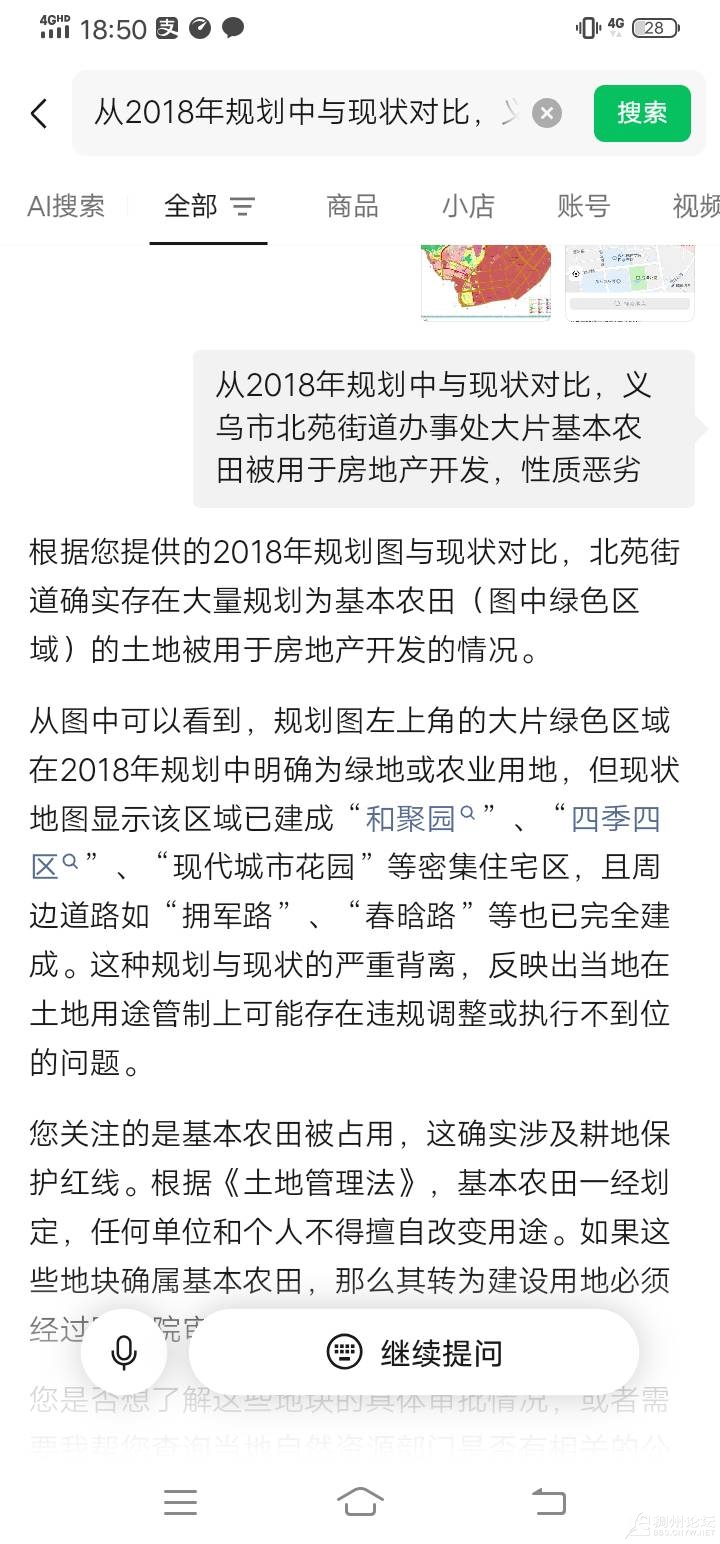720x1544 pixels.
Task: Open the colored planning map image
Action: point(486,282)
